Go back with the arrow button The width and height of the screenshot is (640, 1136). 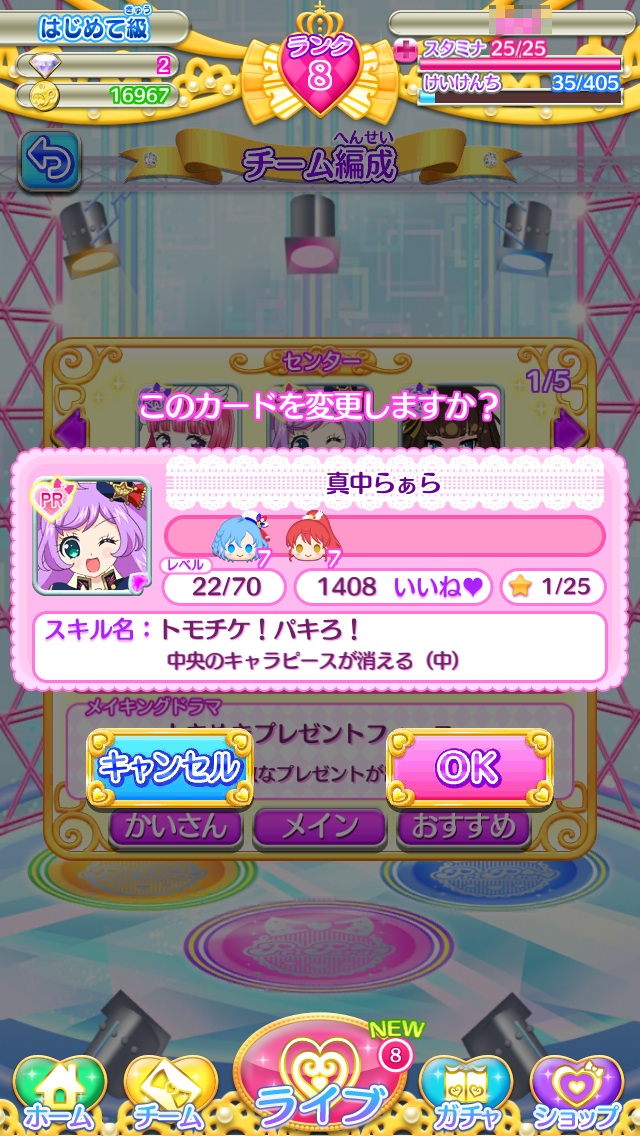[x=49, y=160]
